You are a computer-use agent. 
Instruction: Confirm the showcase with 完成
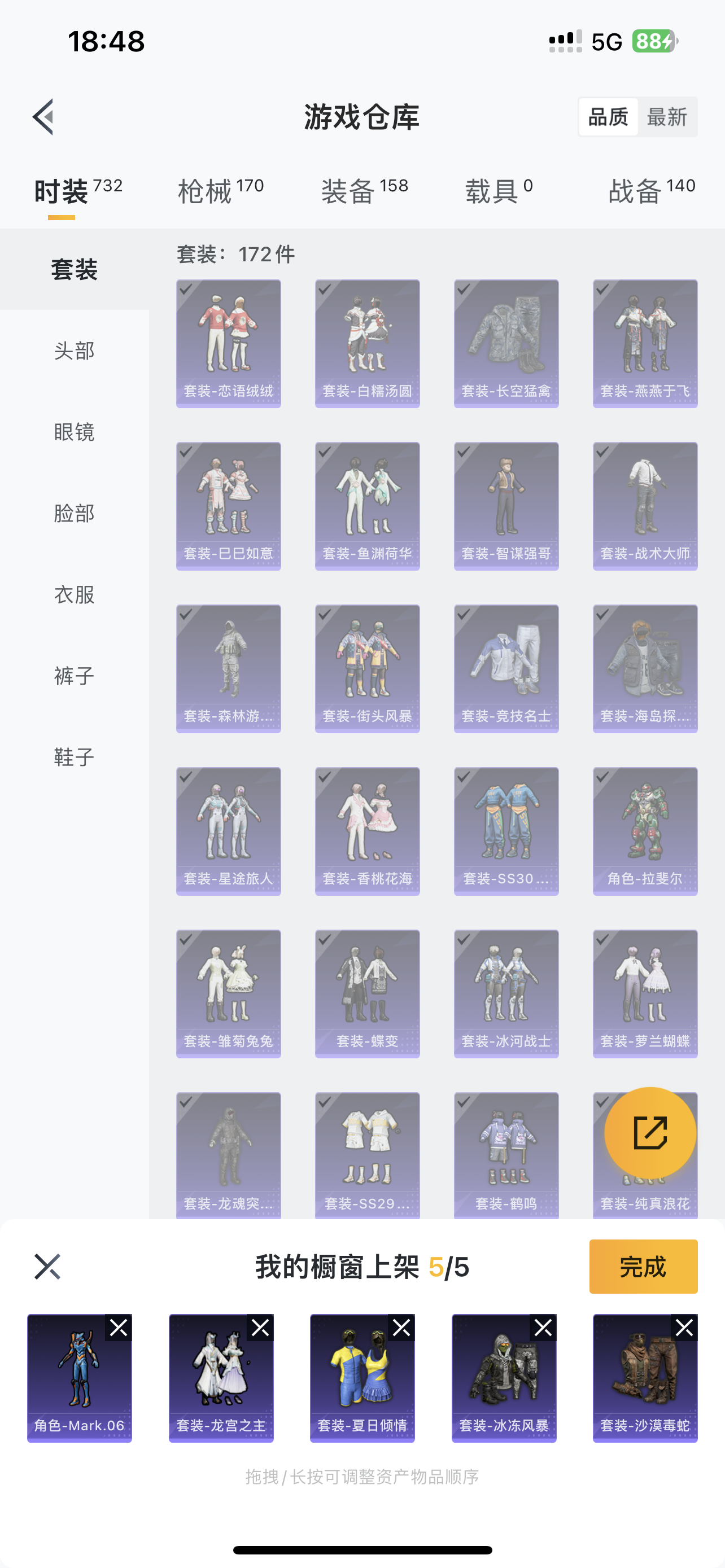643,1267
